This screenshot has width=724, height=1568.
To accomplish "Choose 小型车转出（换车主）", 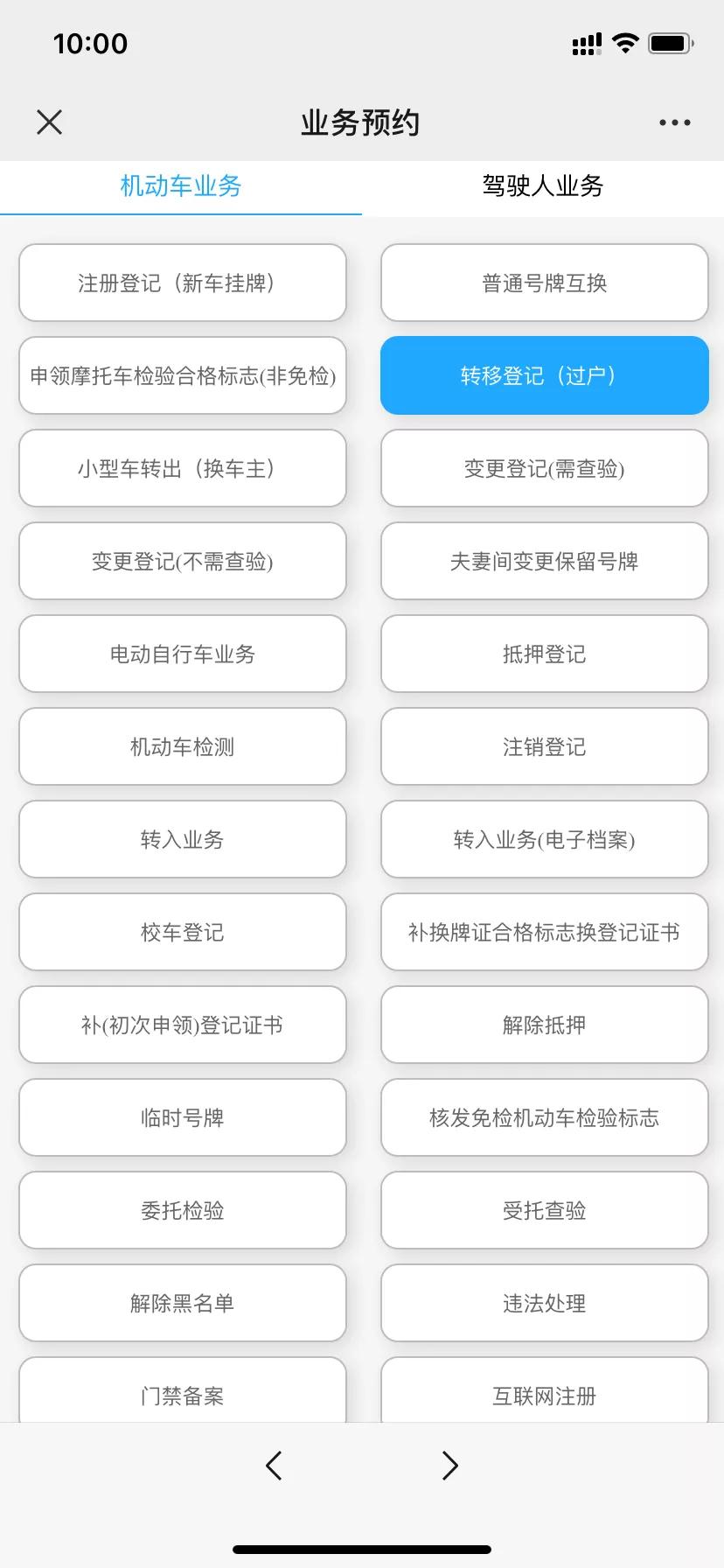I will [x=182, y=468].
